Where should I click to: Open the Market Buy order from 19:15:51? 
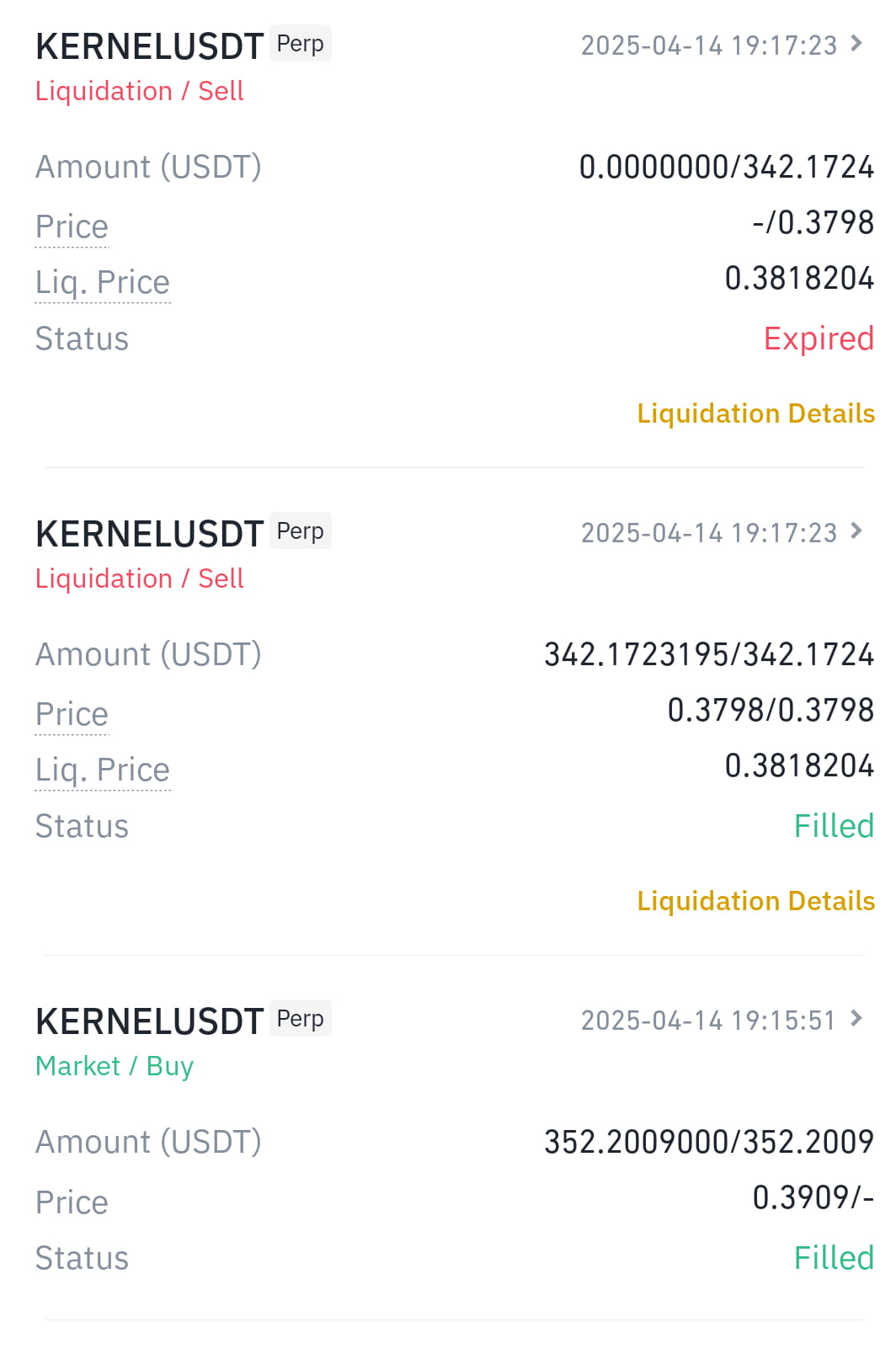[856, 1019]
